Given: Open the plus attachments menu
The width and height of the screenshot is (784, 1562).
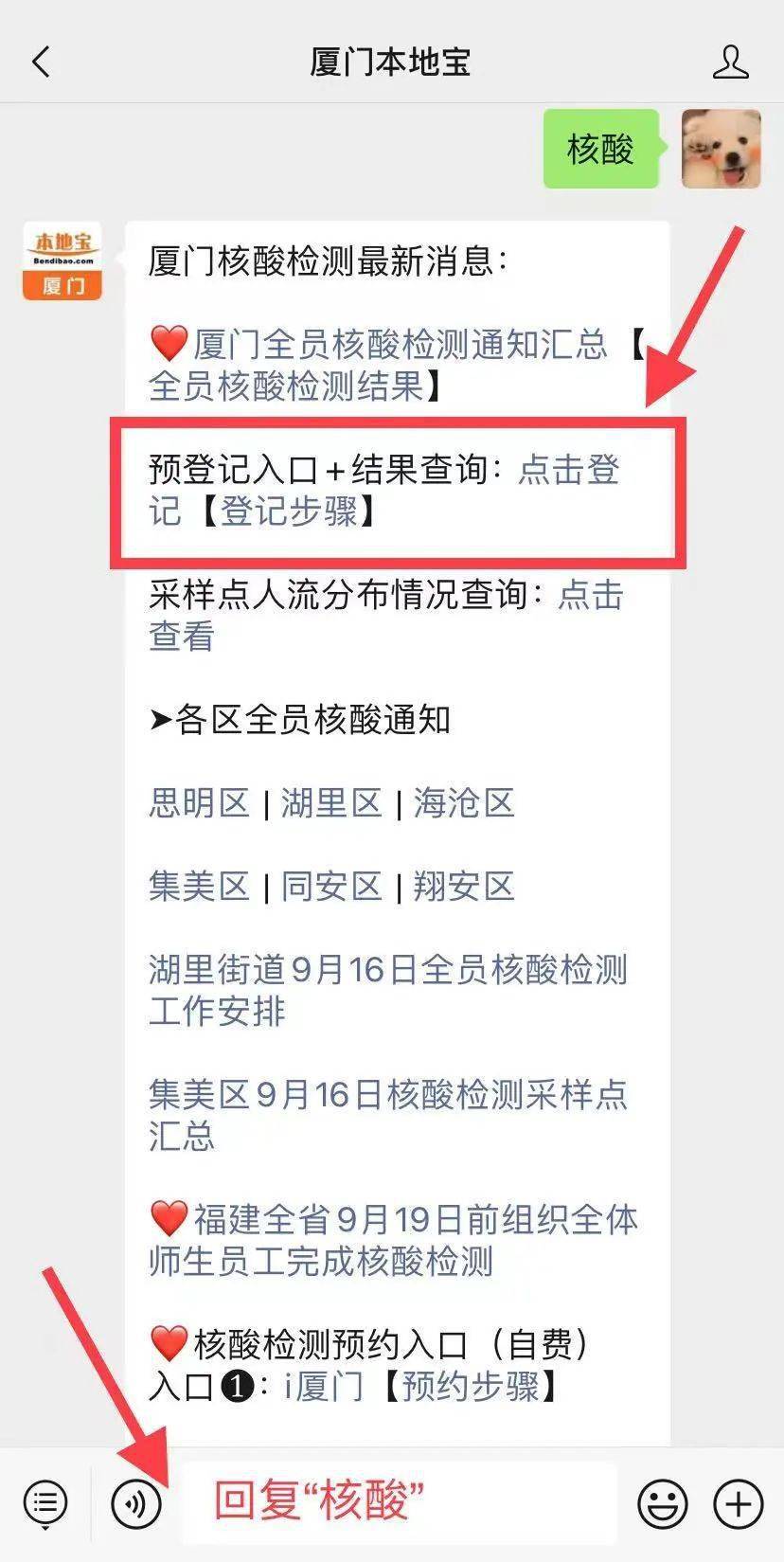Looking at the screenshot, I should click(x=739, y=1503).
